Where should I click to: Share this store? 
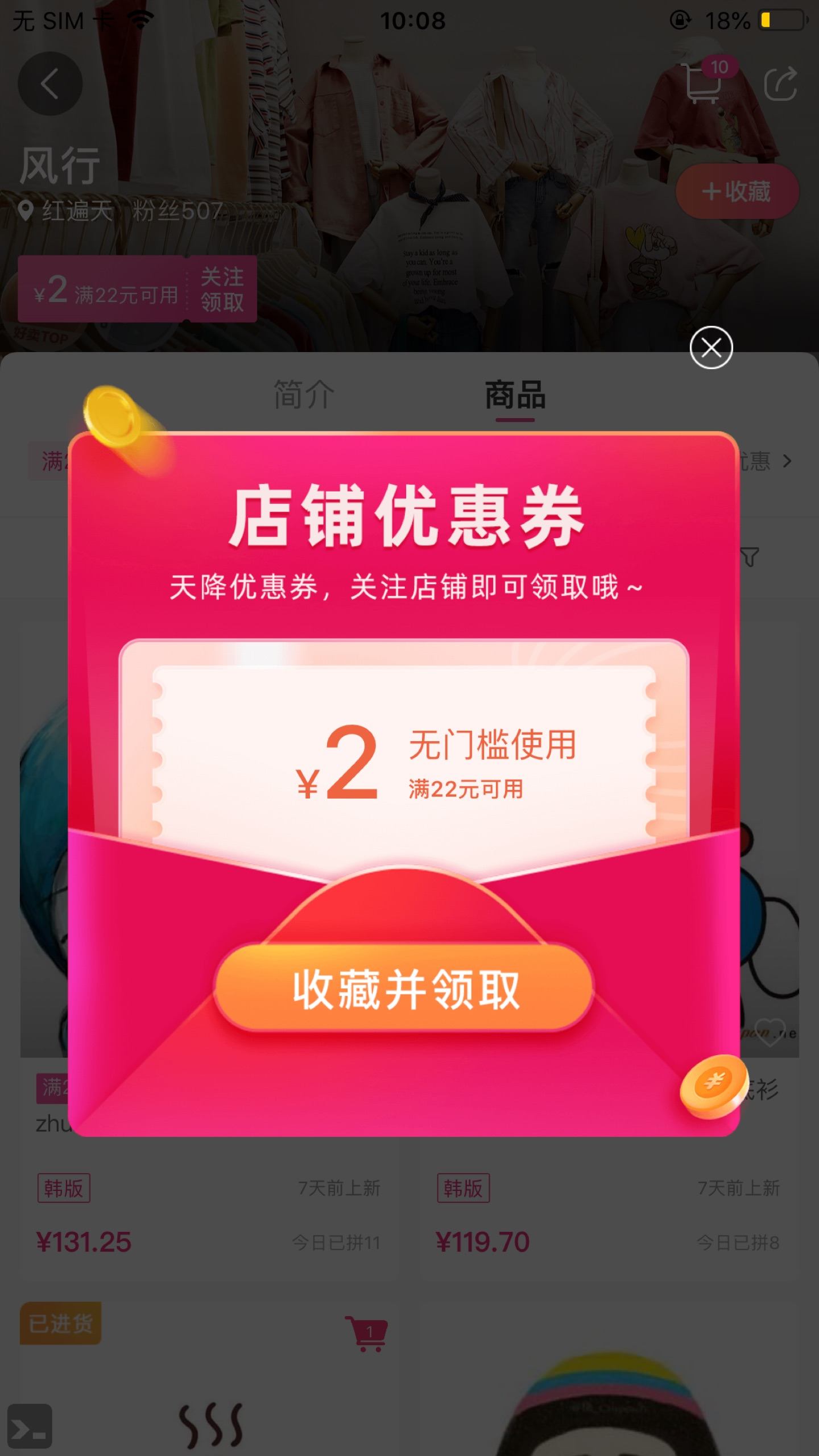coord(780,84)
